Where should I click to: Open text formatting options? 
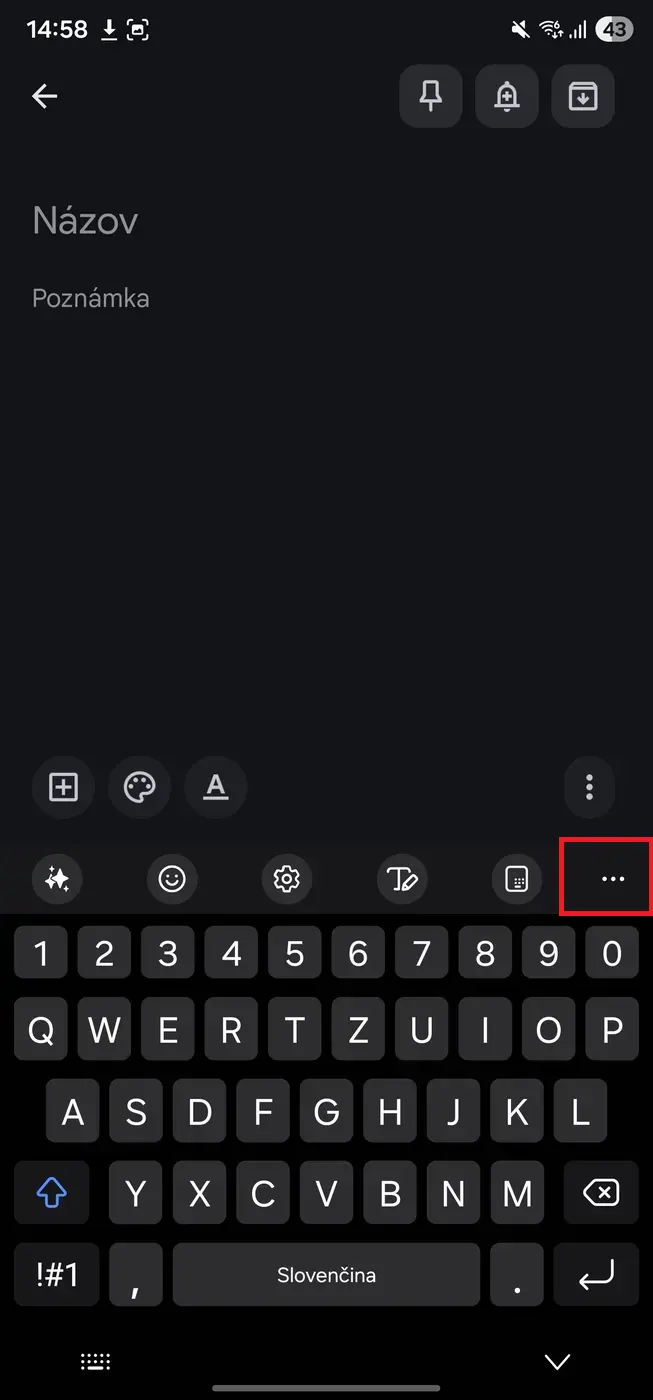(216, 788)
